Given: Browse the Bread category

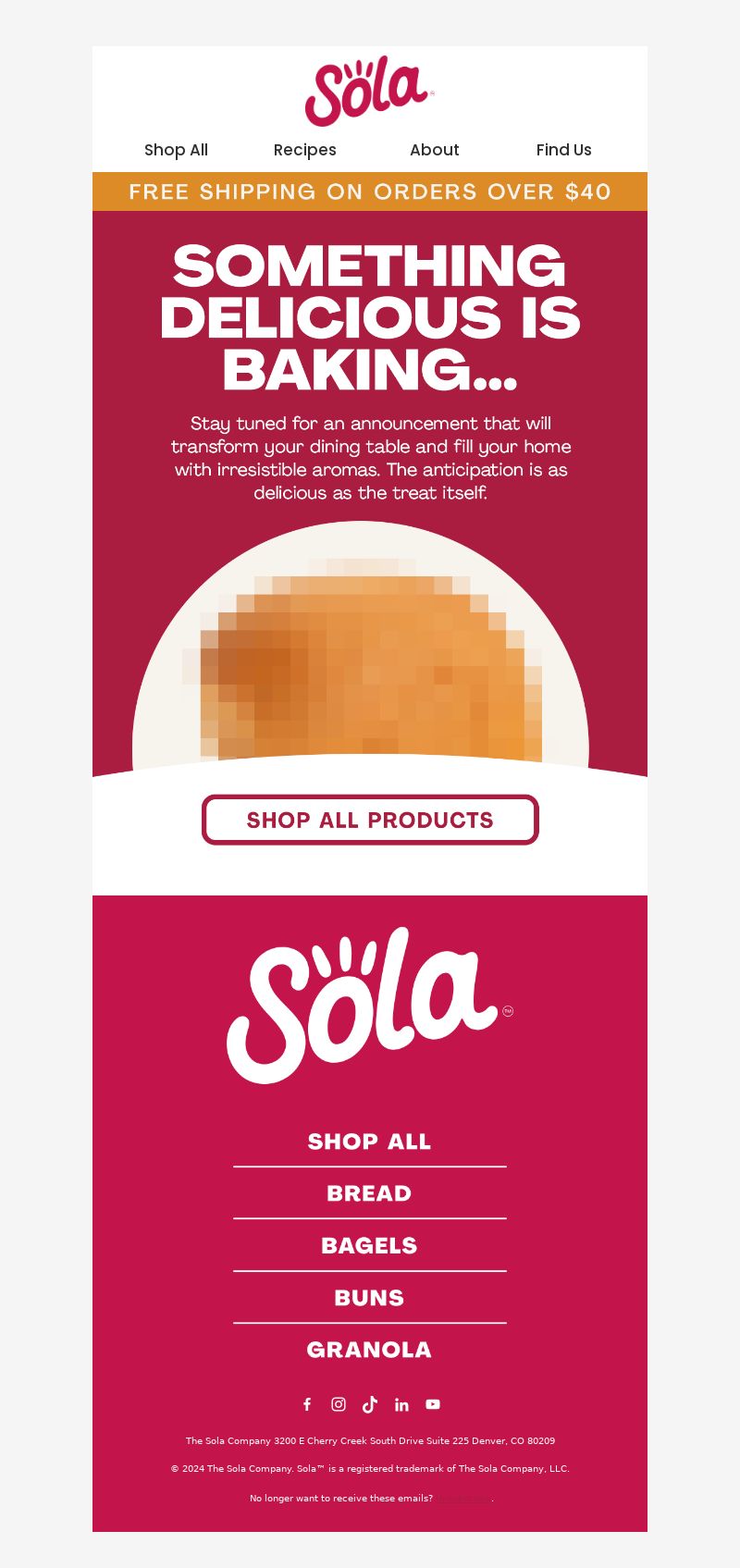Looking at the screenshot, I should click(369, 1193).
